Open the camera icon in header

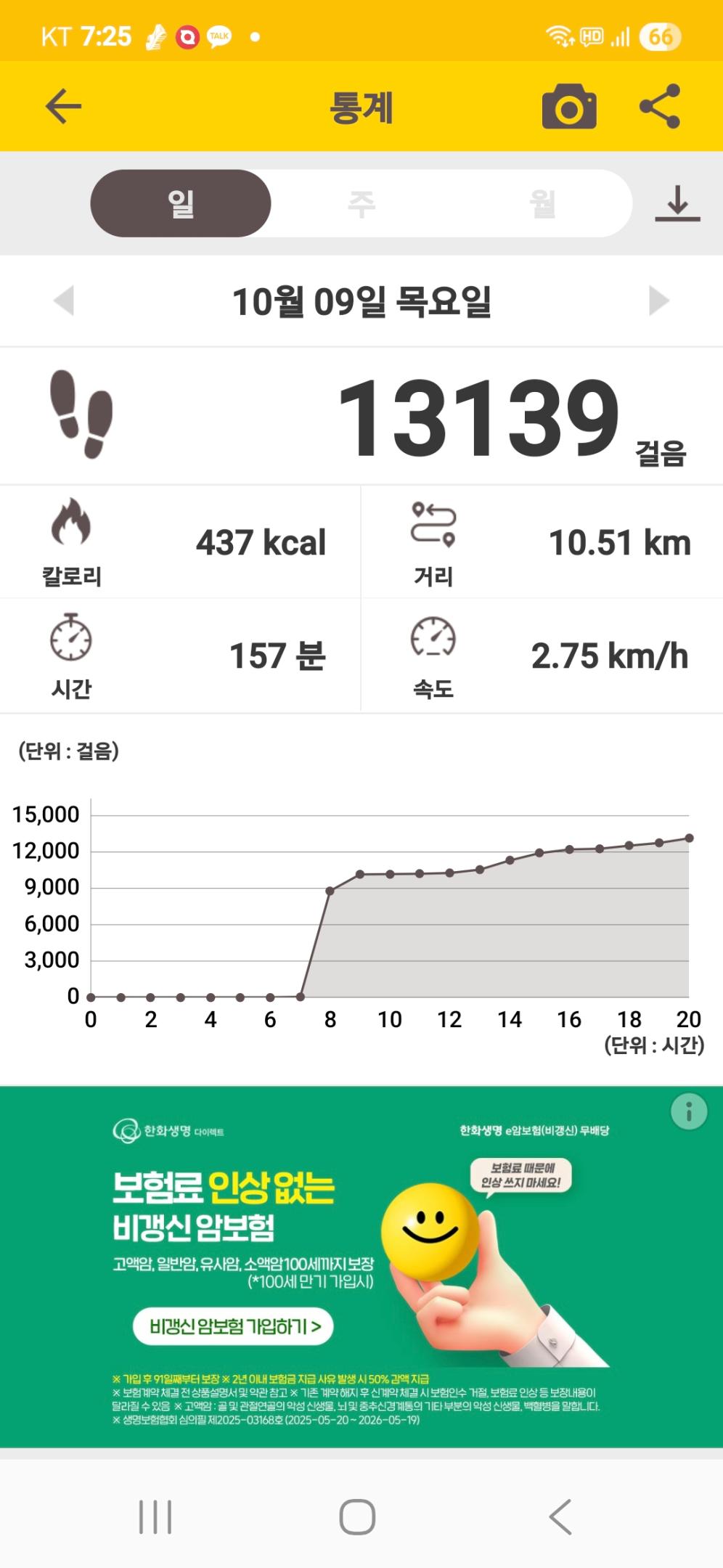point(569,107)
